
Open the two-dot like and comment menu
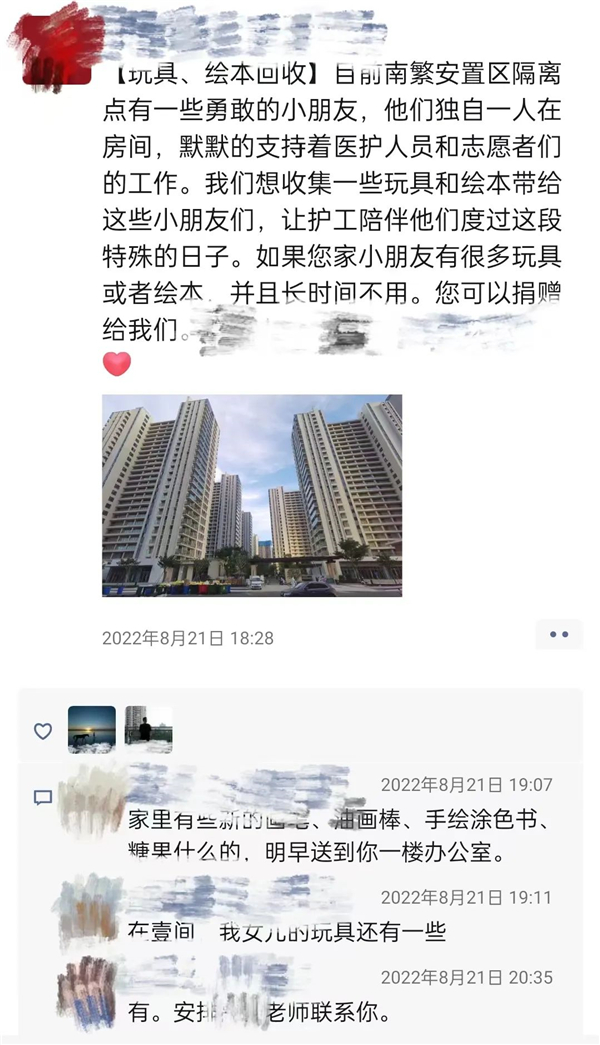point(558,635)
